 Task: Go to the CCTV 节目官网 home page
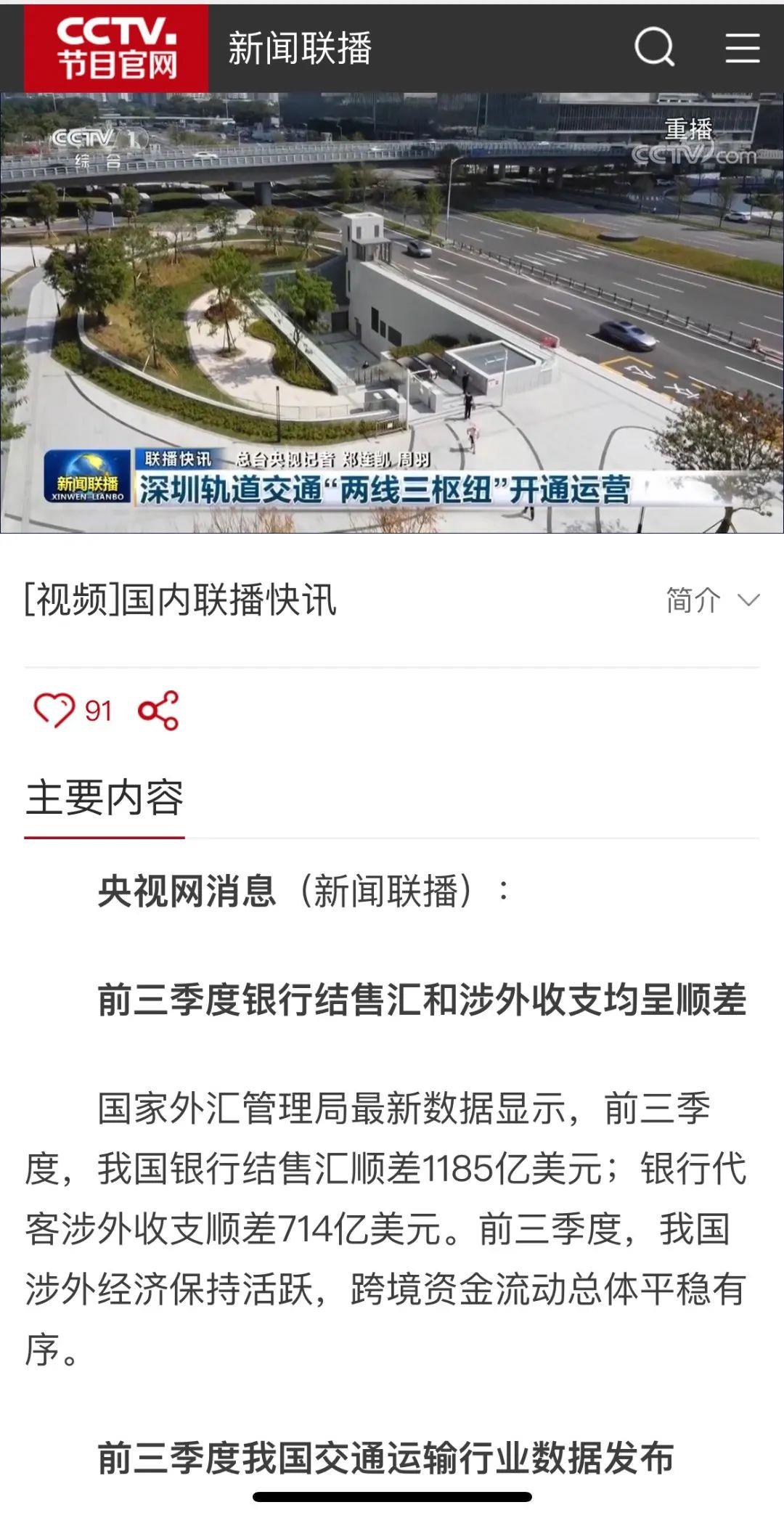116,48
